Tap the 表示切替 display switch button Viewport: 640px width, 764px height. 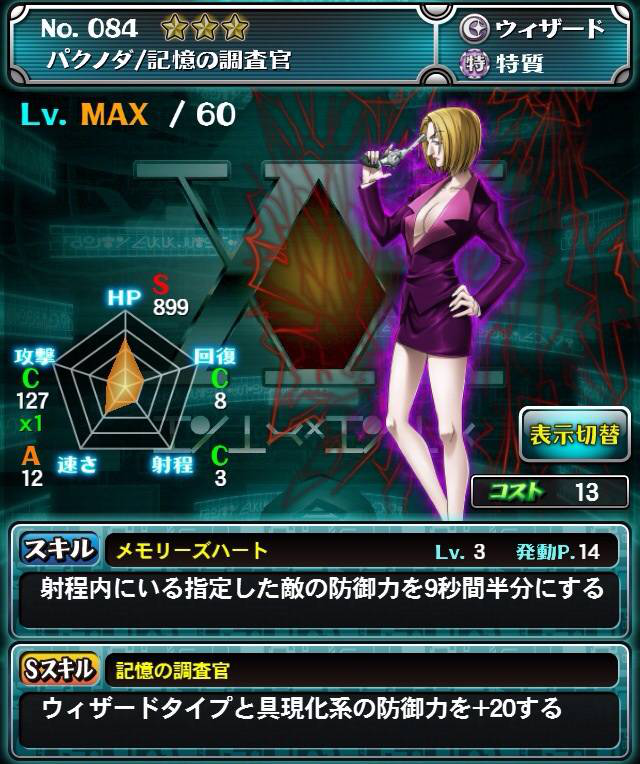(574, 434)
